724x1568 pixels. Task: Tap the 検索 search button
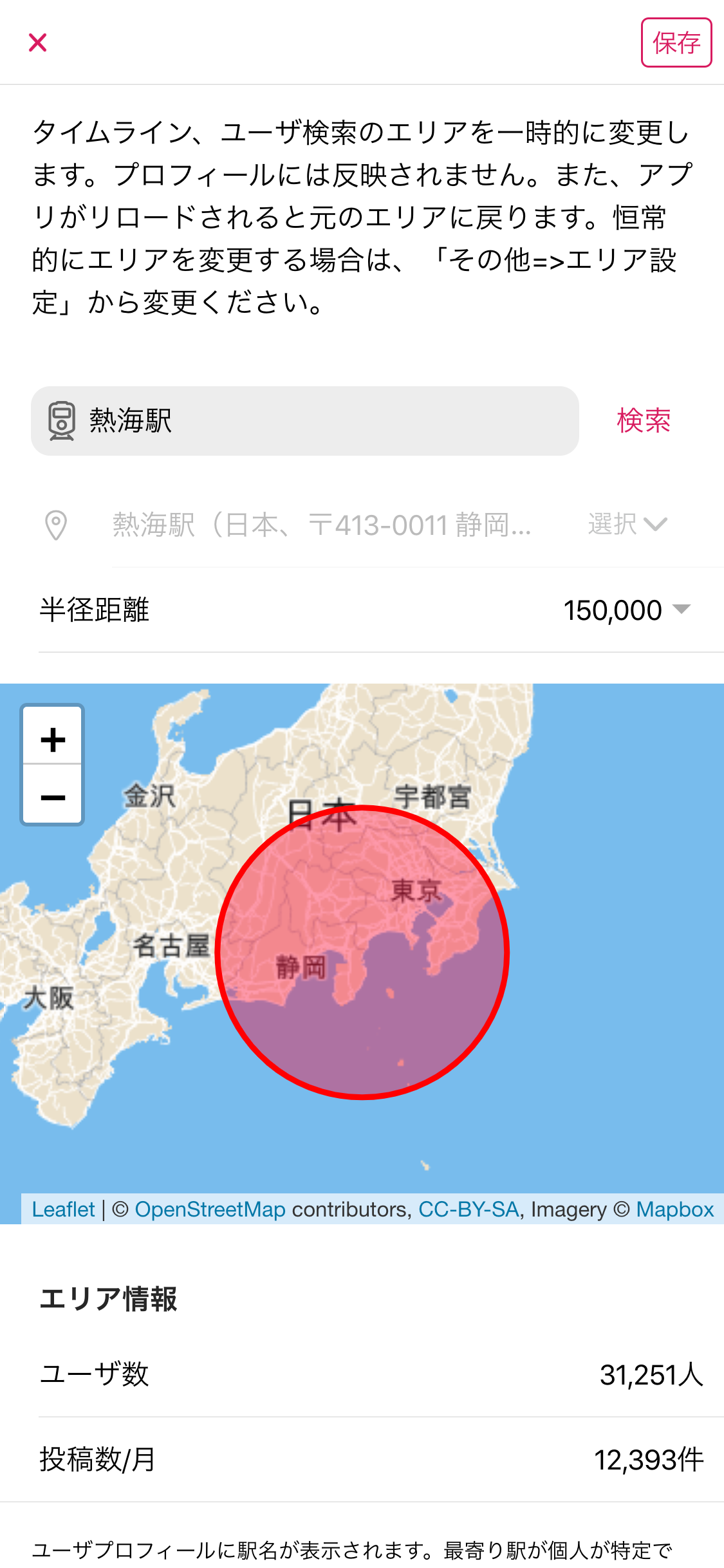tap(644, 421)
